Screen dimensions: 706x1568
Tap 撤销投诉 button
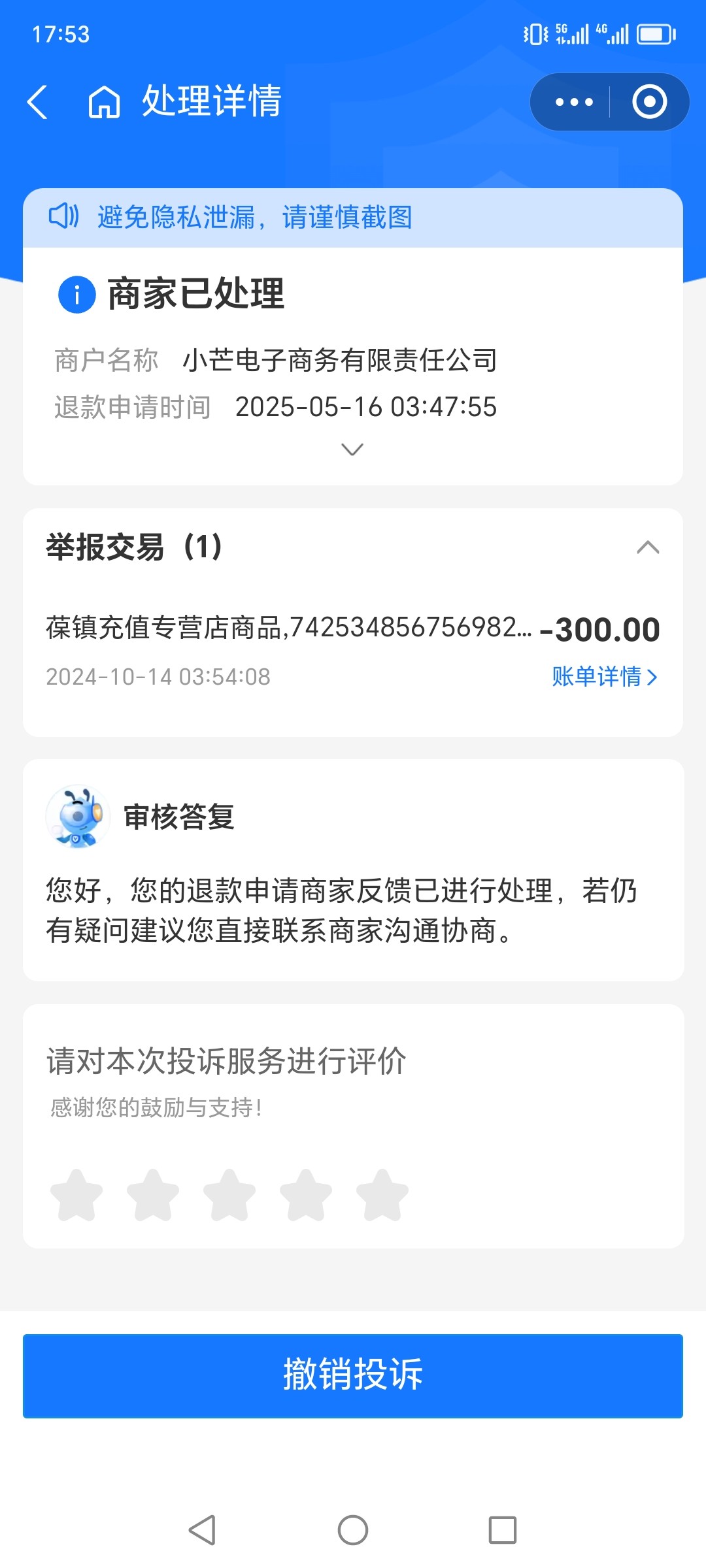pyautogui.click(x=353, y=1376)
